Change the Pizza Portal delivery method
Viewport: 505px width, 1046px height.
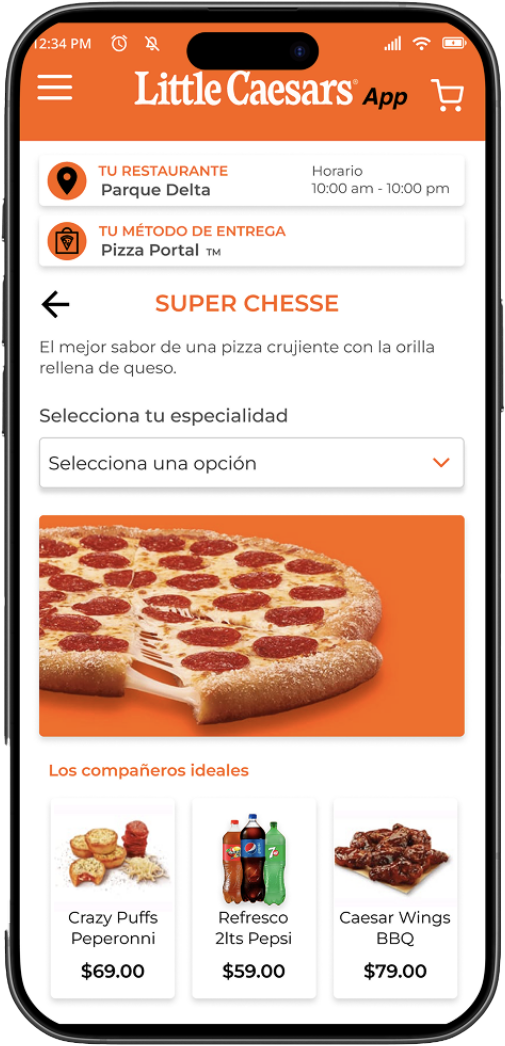[251, 241]
